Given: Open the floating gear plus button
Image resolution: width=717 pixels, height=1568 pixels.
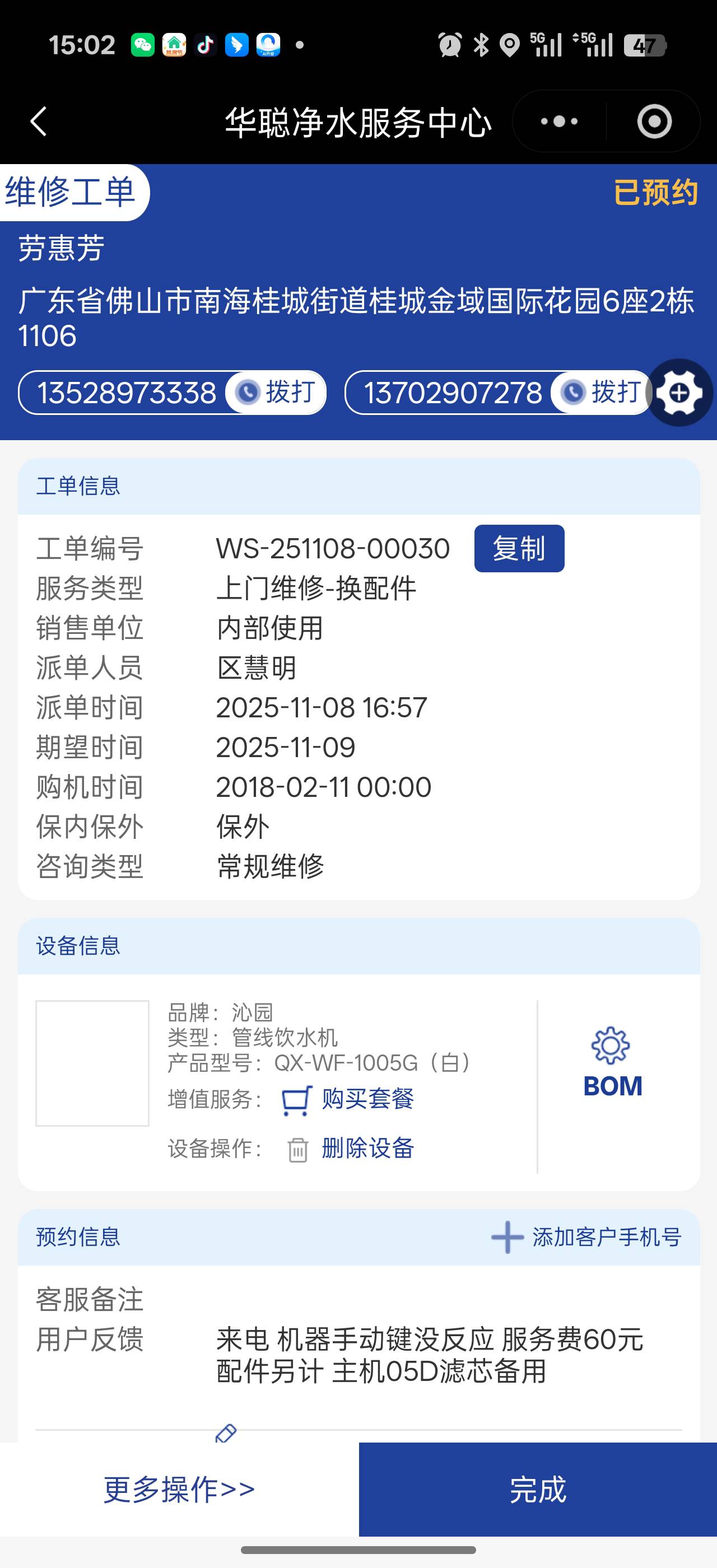Looking at the screenshot, I should (x=679, y=393).
